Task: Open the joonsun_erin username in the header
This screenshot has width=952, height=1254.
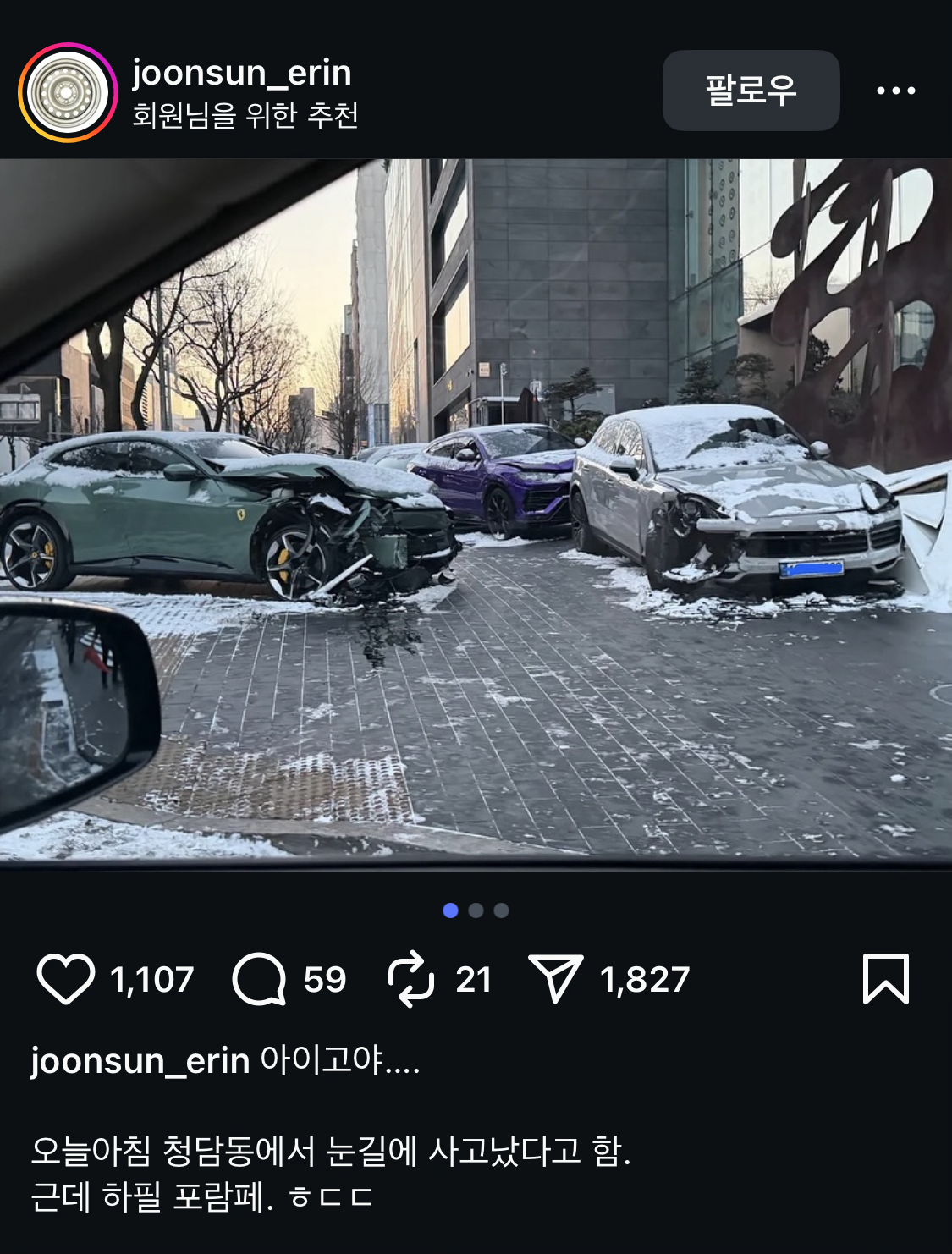Action: (242, 73)
